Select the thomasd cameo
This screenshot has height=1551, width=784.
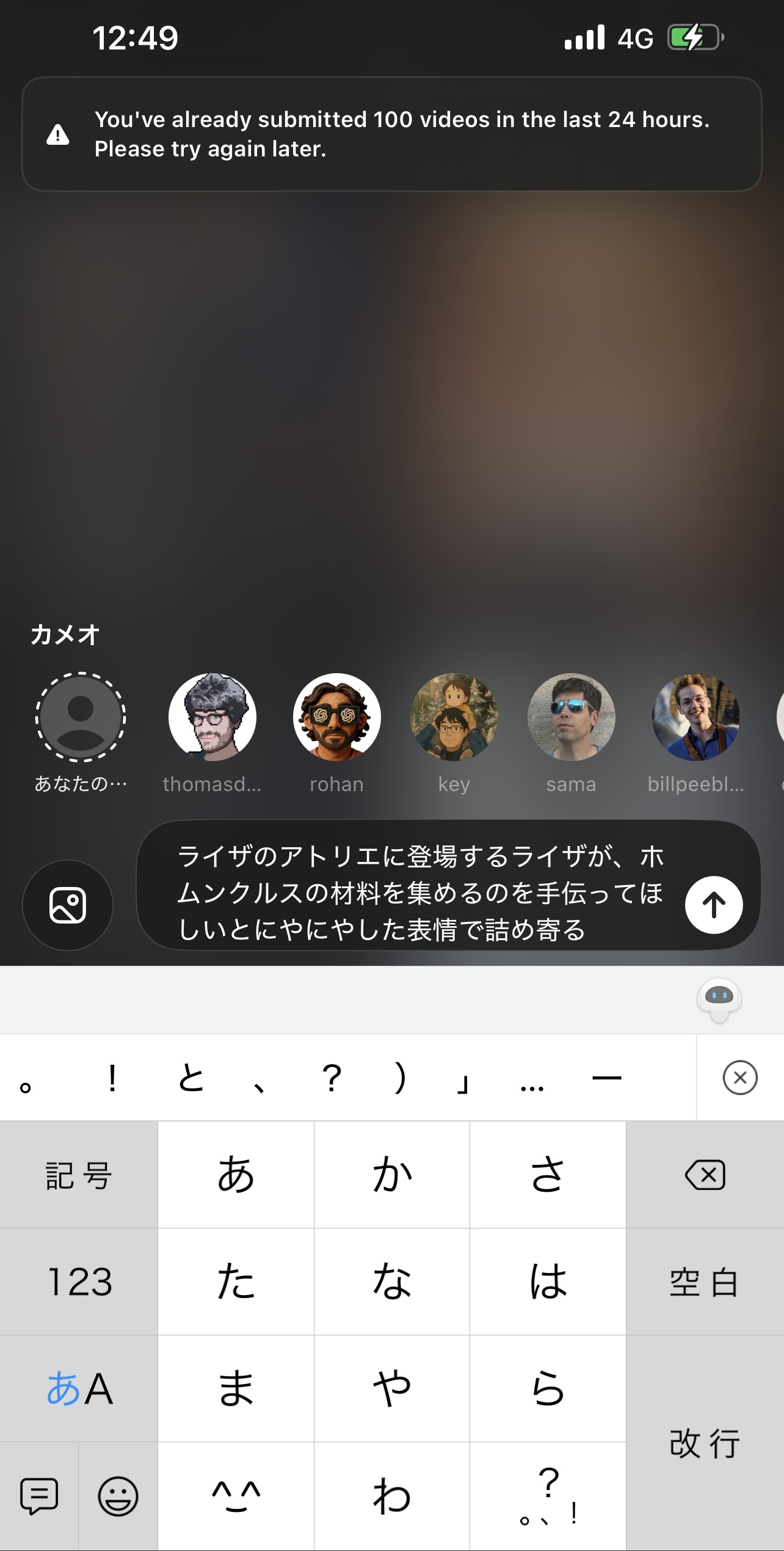(x=212, y=717)
